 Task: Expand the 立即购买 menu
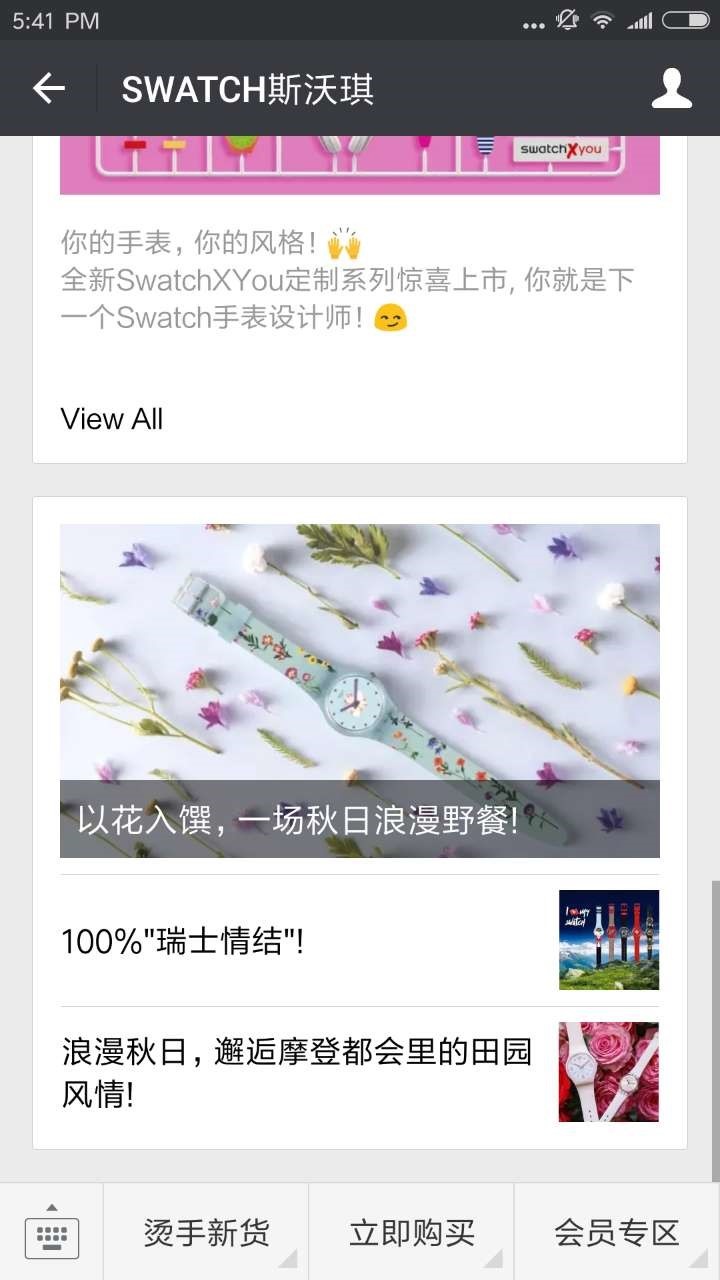coord(411,1234)
